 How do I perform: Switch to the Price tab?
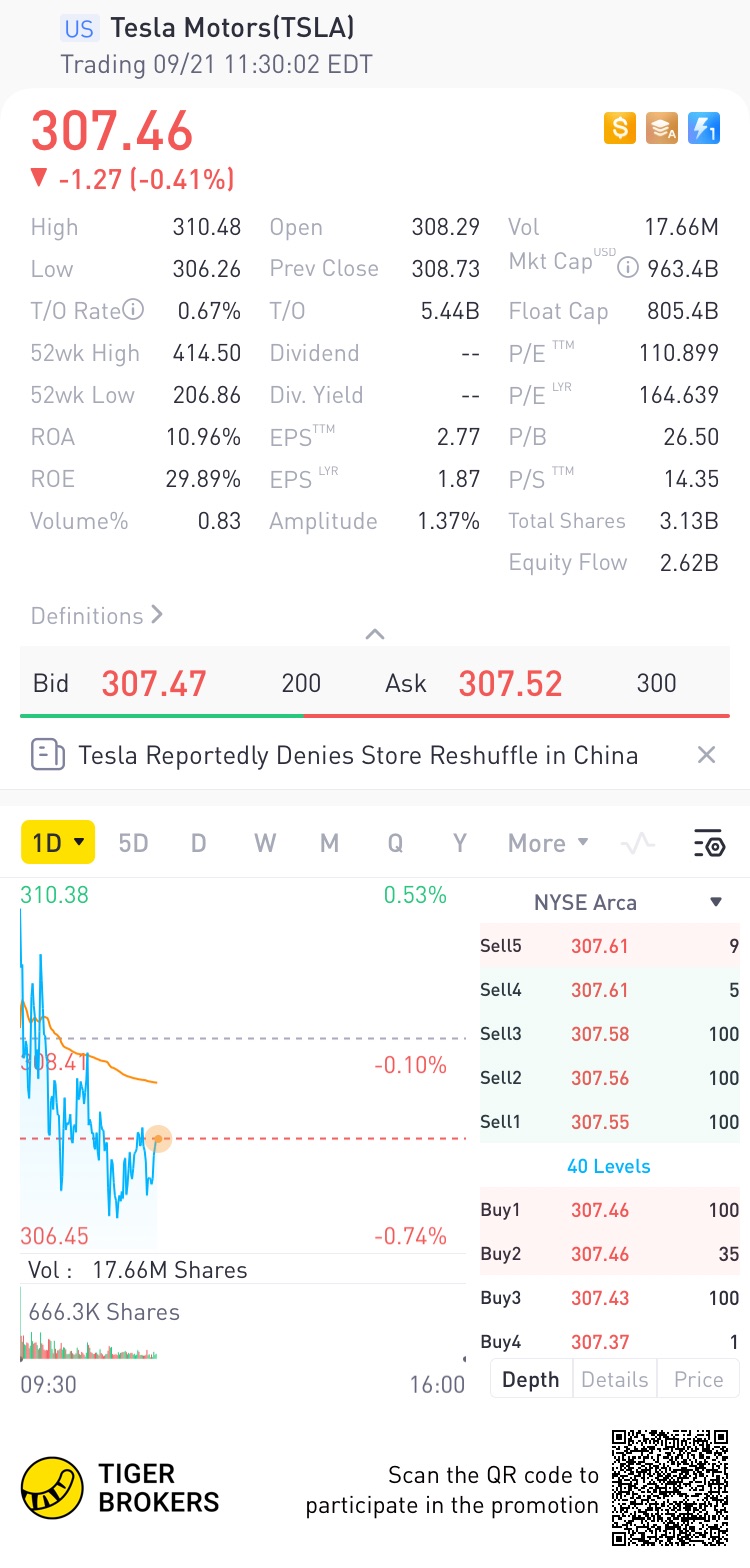click(698, 1379)
